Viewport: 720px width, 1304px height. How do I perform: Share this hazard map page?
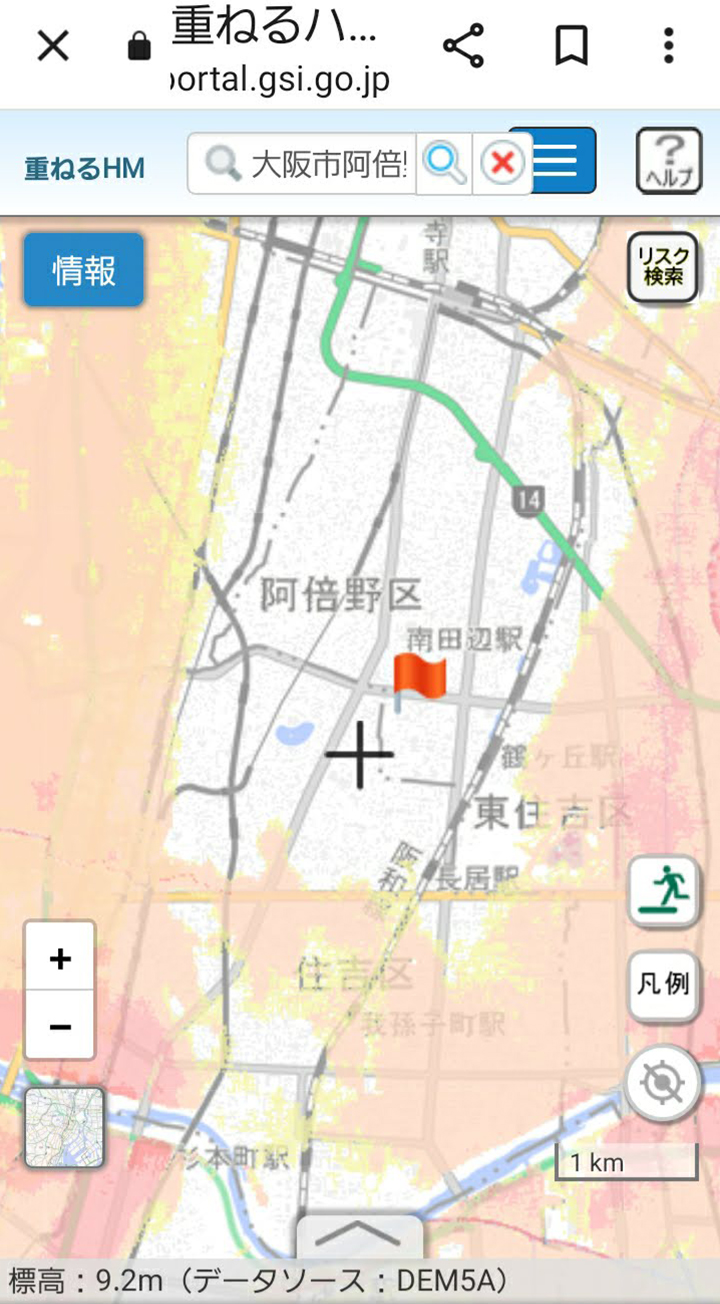[463, 46]
